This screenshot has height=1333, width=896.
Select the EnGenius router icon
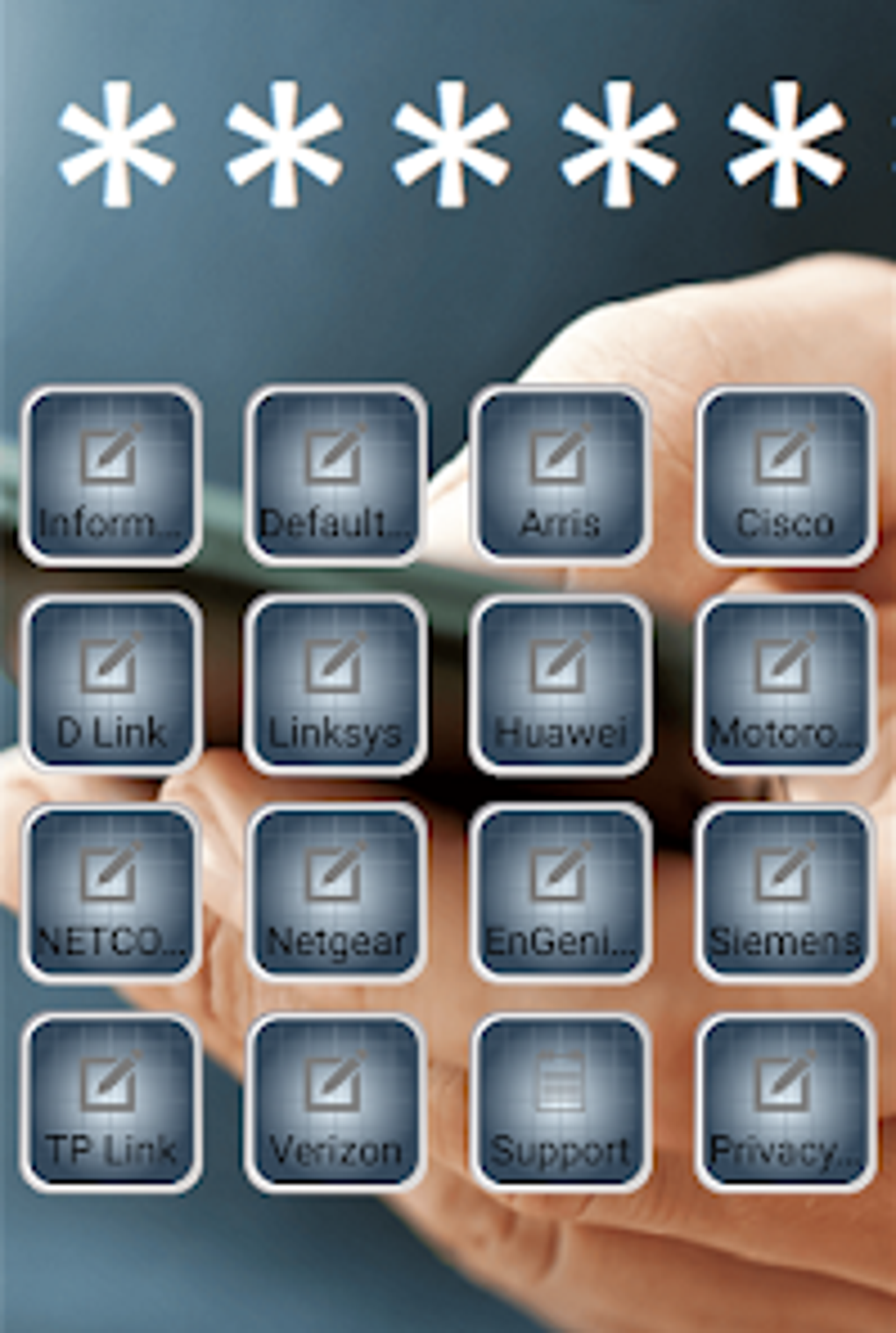(560, 892)
